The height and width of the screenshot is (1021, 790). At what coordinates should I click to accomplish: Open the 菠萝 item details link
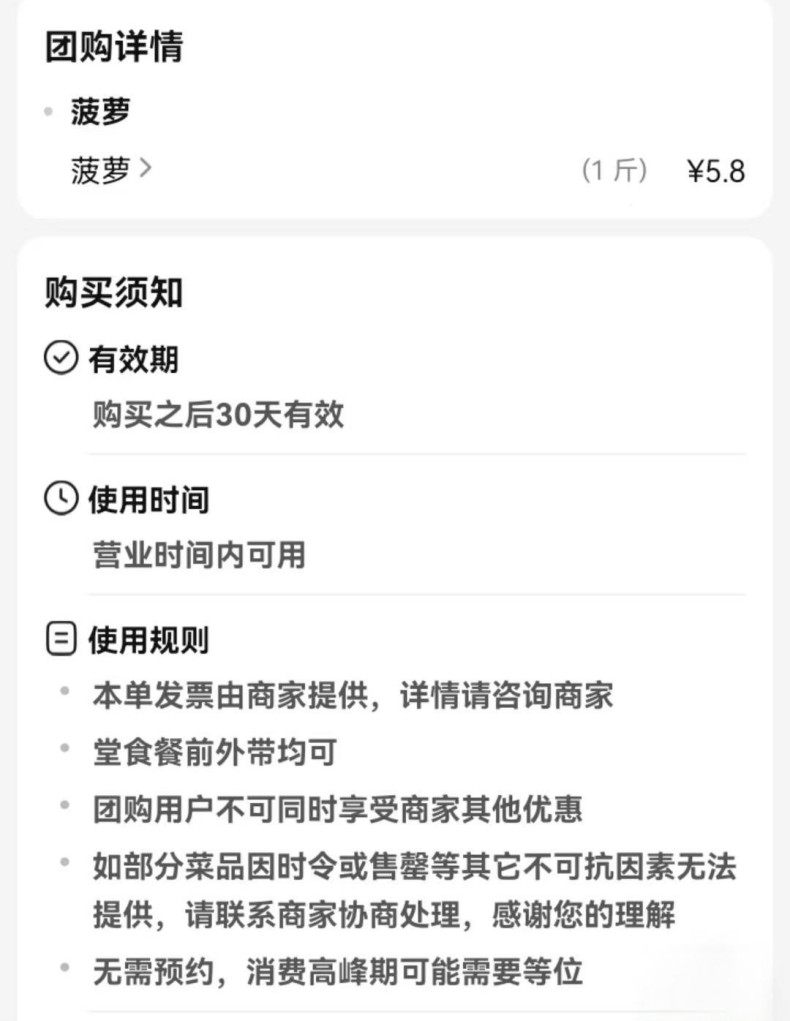(110, 171)
